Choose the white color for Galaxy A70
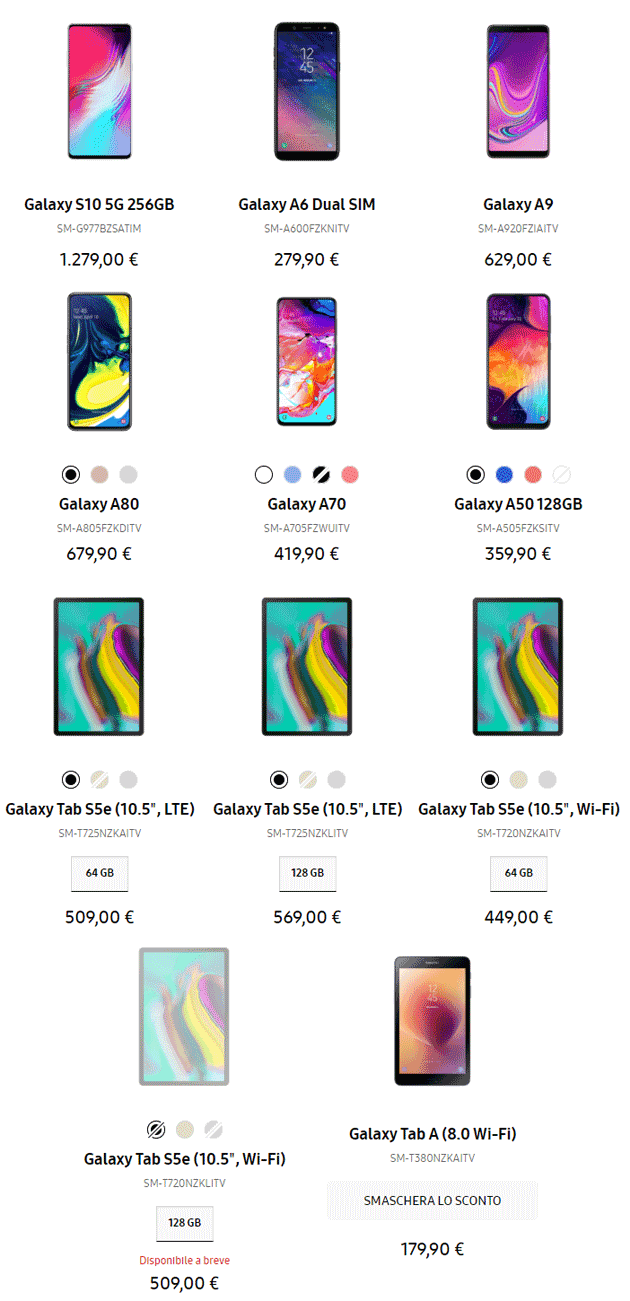630x1301 pixels. [x=264, y=475]
